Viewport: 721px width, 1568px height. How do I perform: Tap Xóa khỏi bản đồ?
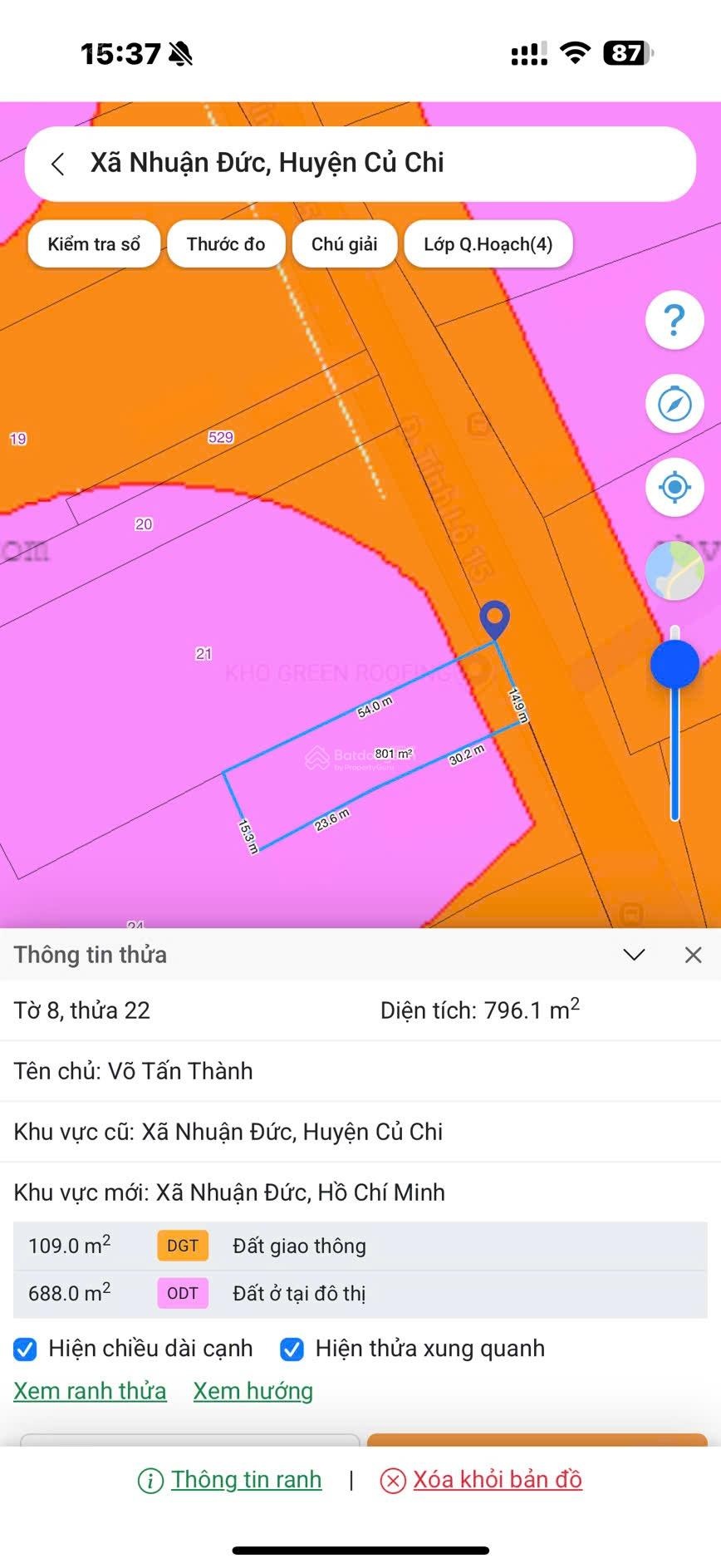coord(497,1480)
